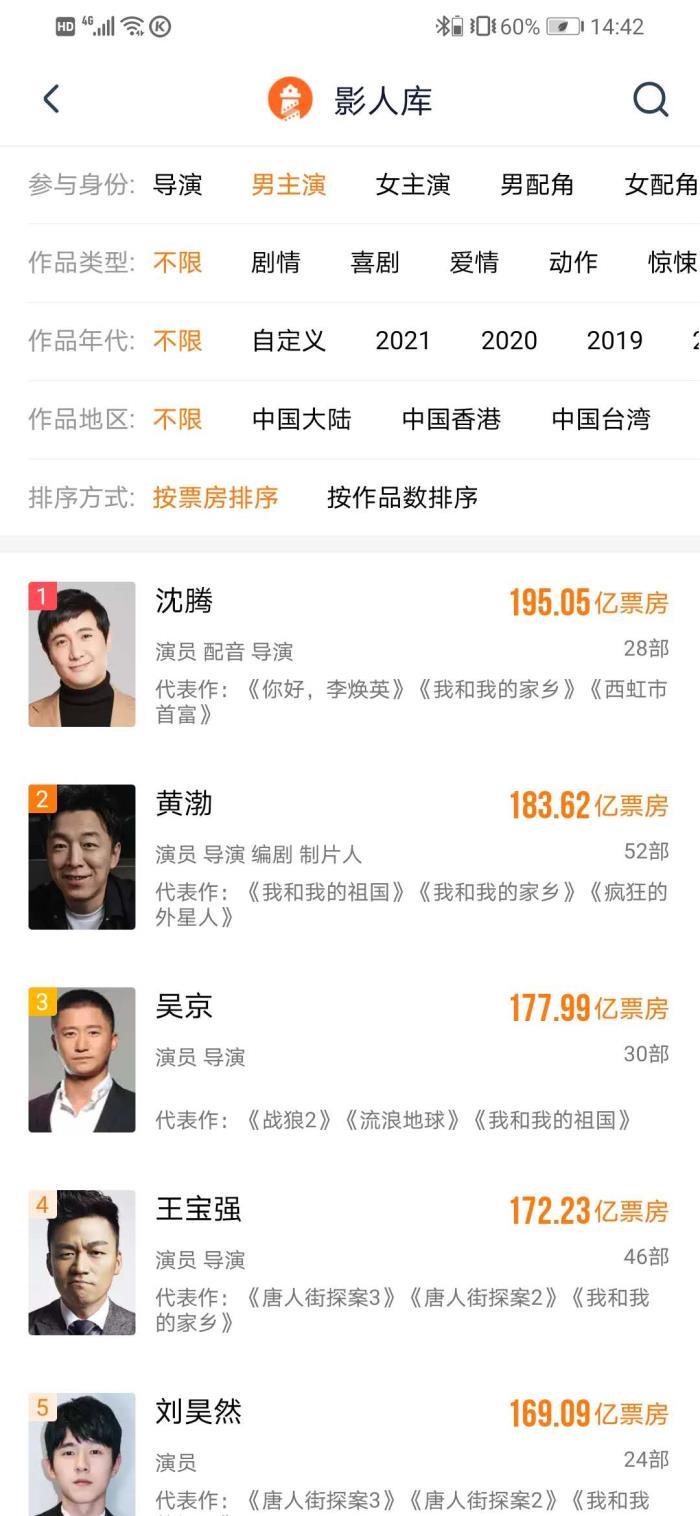Open 王宝强's listing
The width and height of the screenshot is (700, 1516).
(350, 1262)
